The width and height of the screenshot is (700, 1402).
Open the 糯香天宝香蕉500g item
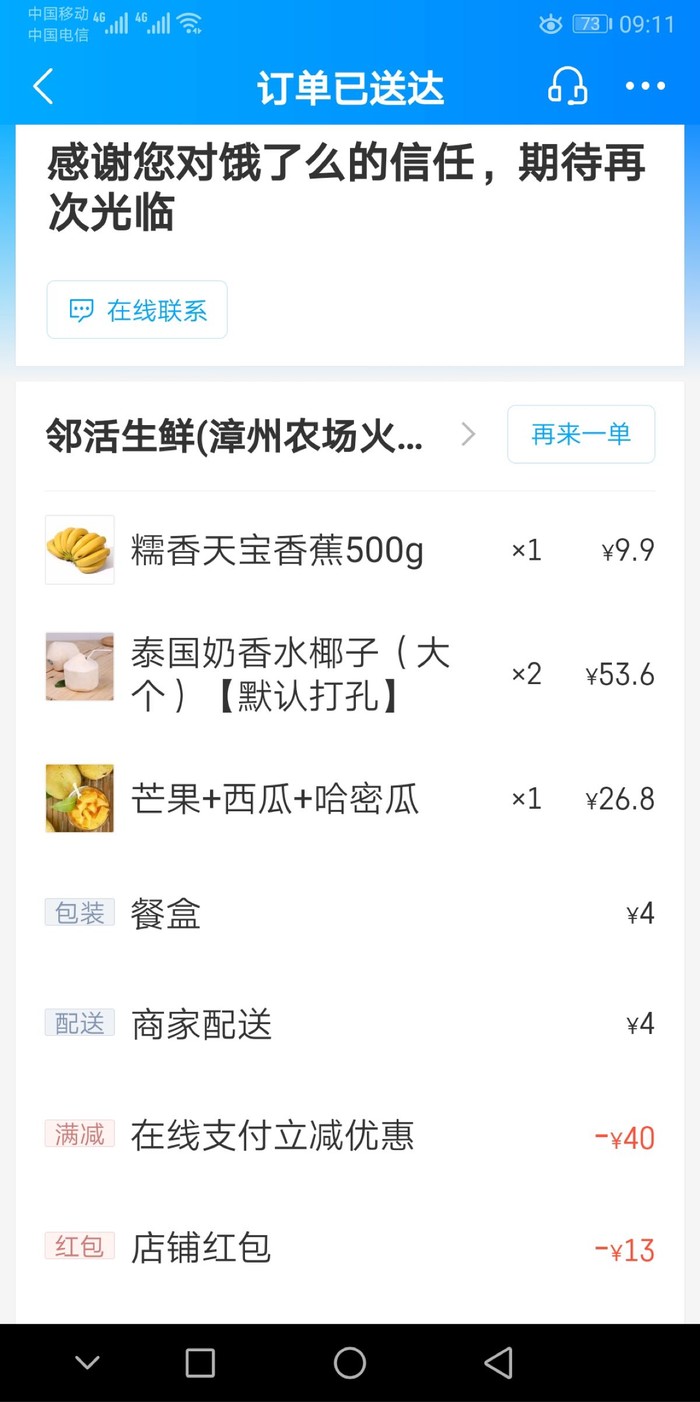click(x=277, y=550)
